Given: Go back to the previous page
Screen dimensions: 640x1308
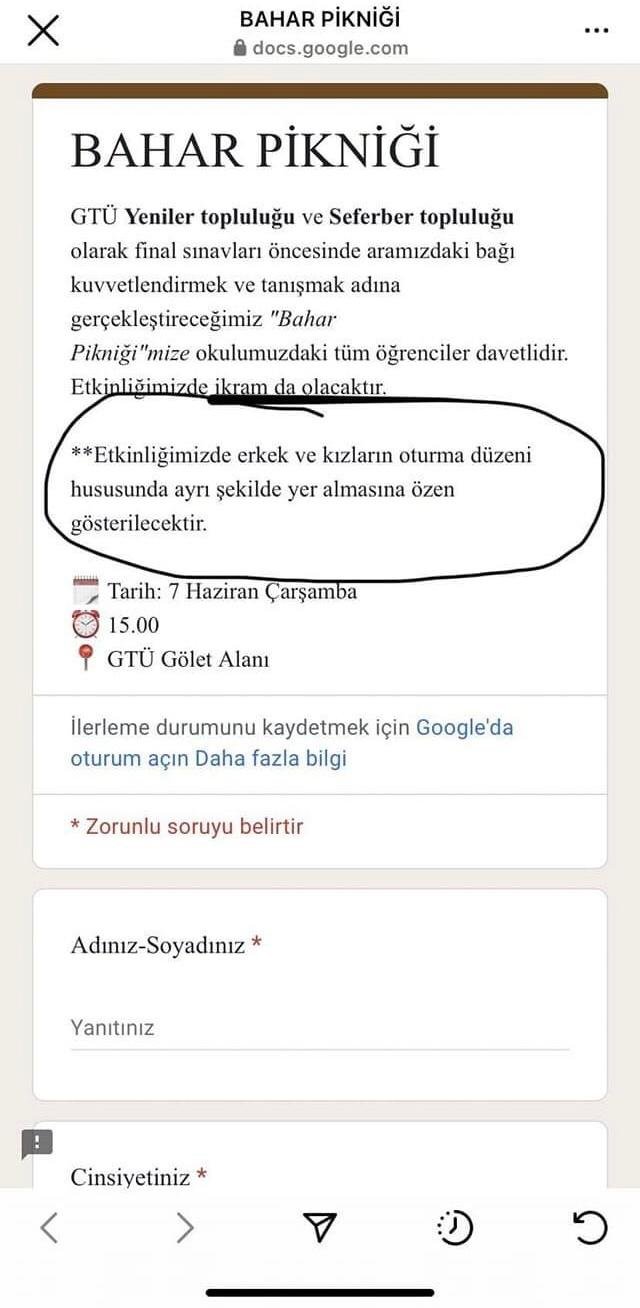Looking at the screenshot, I should click(49, 1227).
